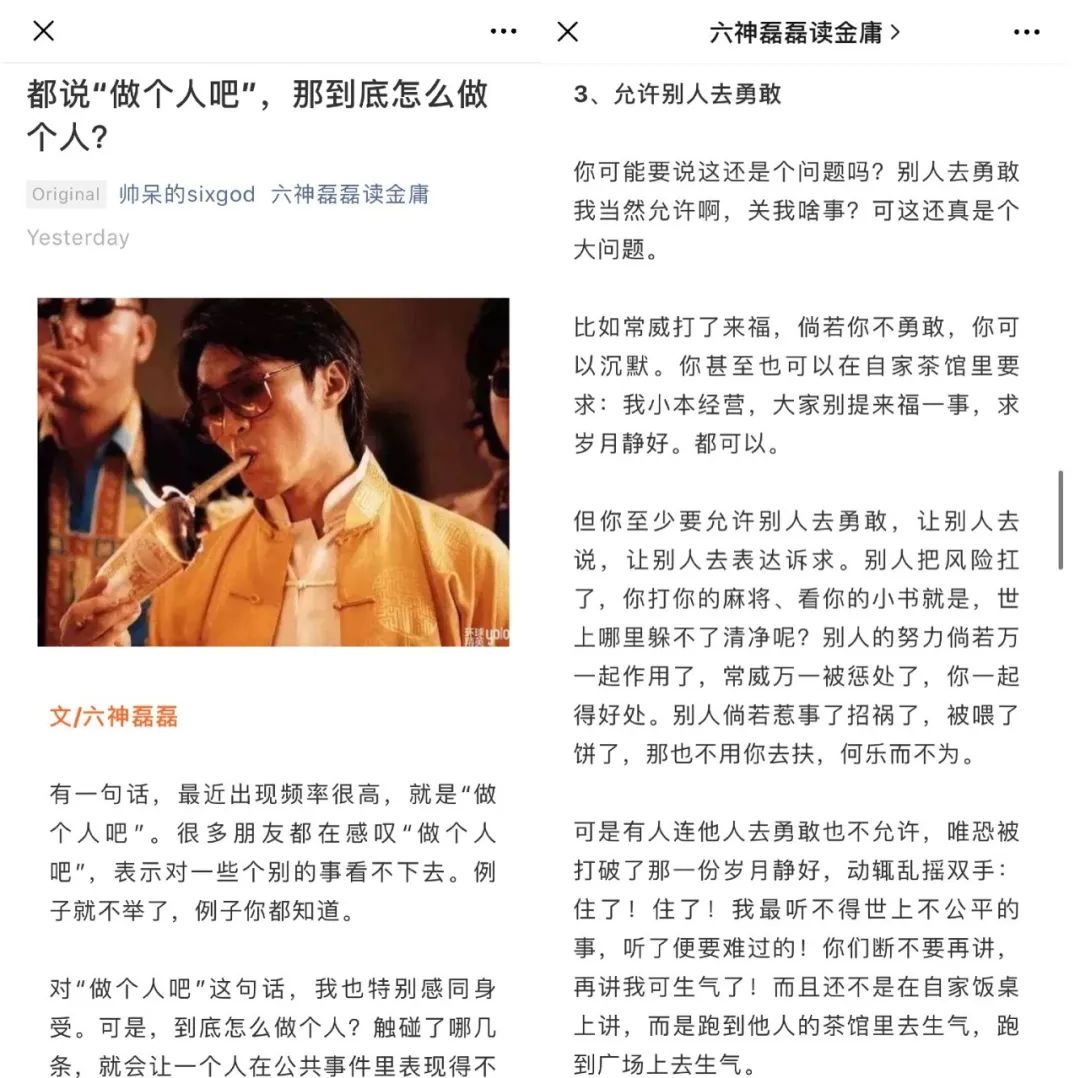The image size is (1080, 1078).
Task: Open the blue 六神磊磊读金庸 account link below the headline
Action: (350, 194)
